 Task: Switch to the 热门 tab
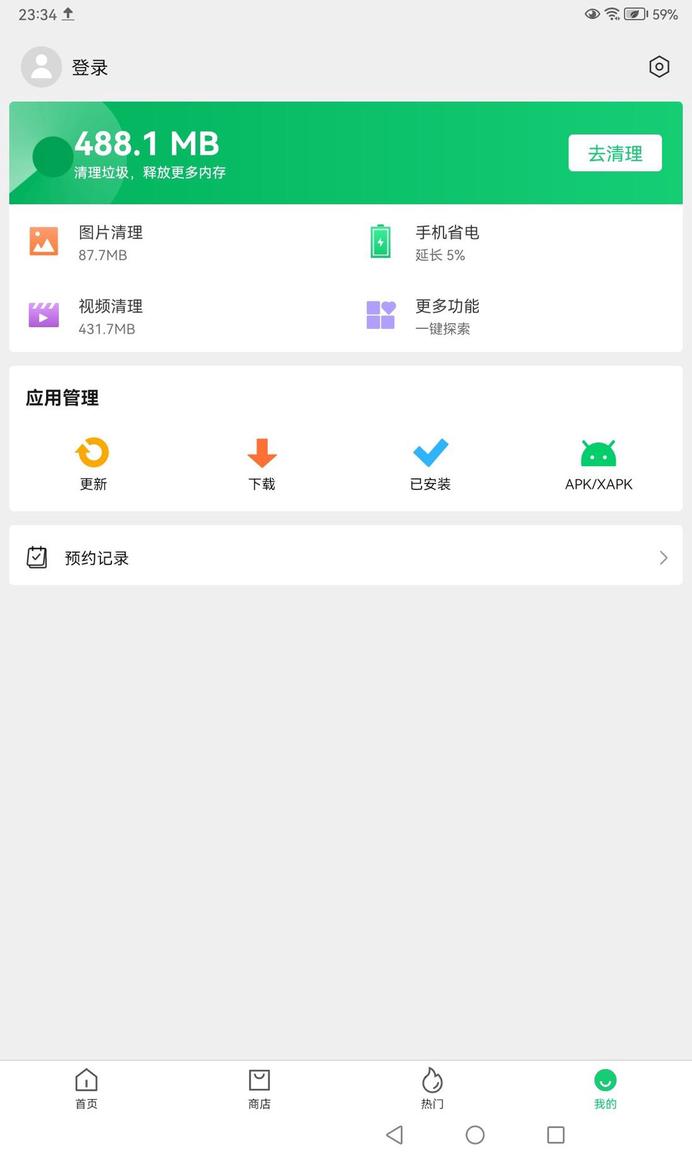(432, 1088)
